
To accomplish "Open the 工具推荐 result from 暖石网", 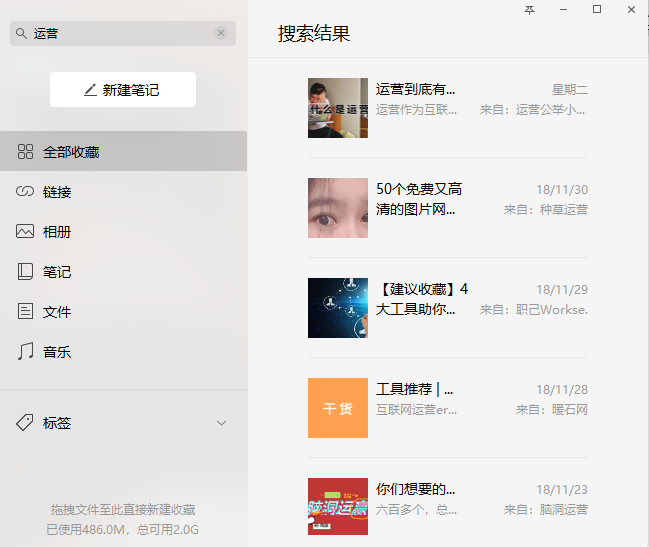I will 447,399.
